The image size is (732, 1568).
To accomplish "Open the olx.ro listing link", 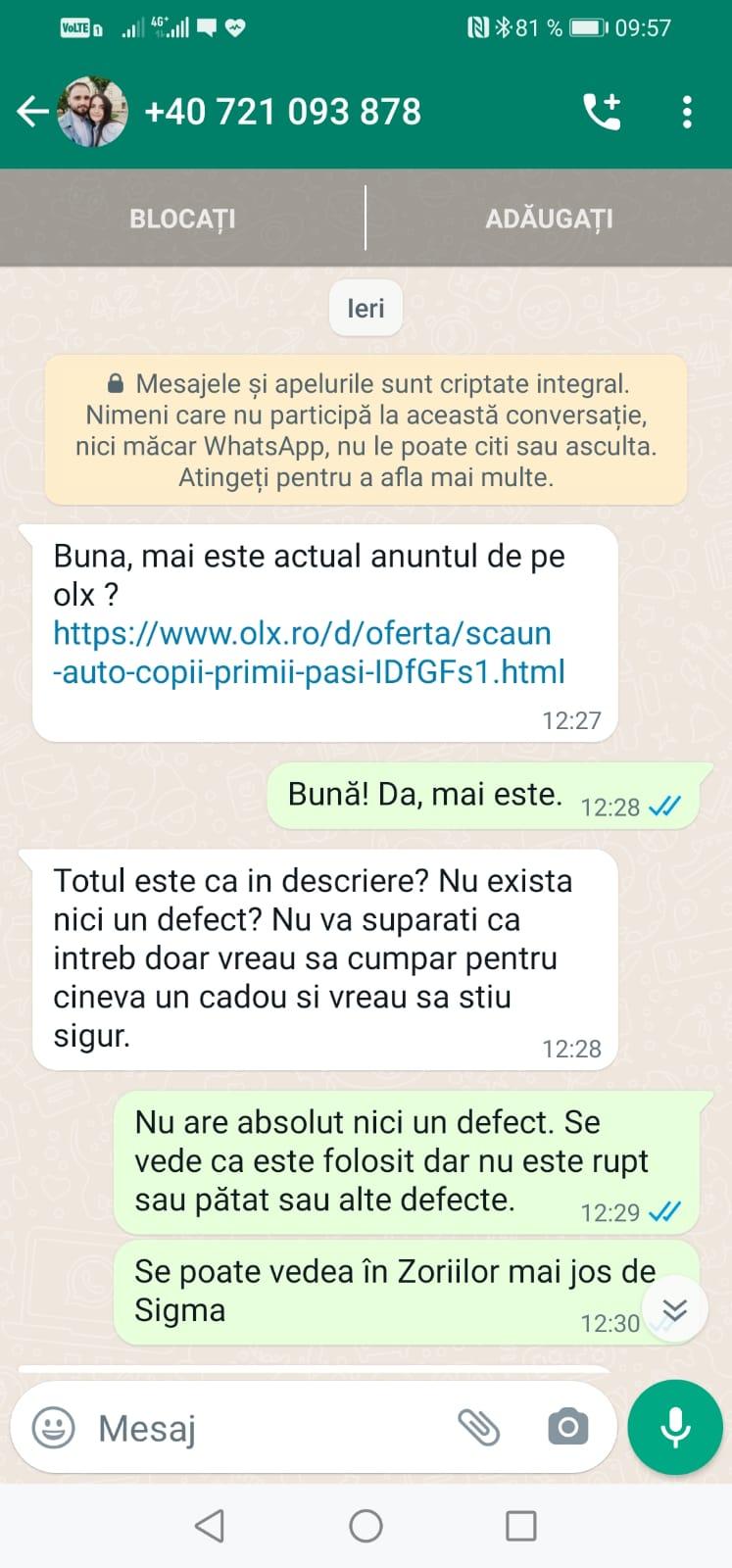I will (309, 653).
